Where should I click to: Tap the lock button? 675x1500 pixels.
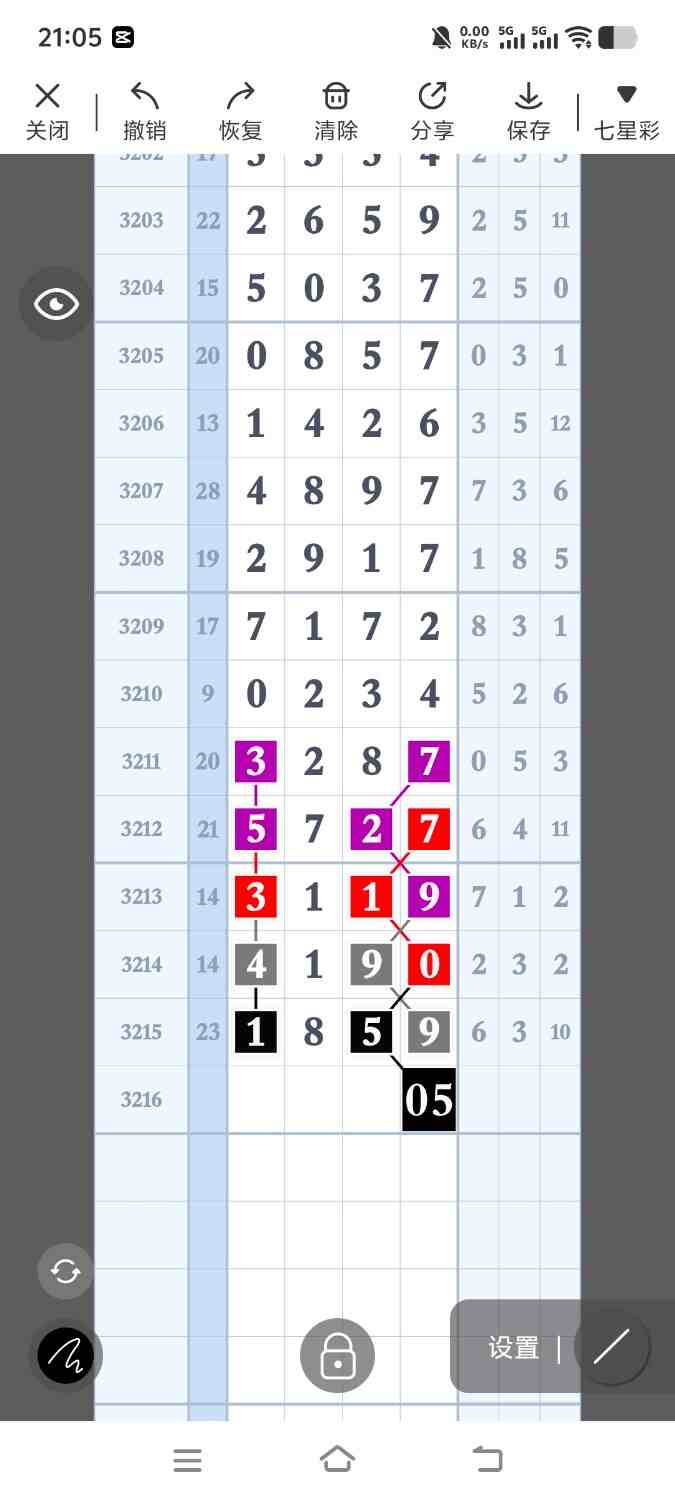coord(337,1356)
